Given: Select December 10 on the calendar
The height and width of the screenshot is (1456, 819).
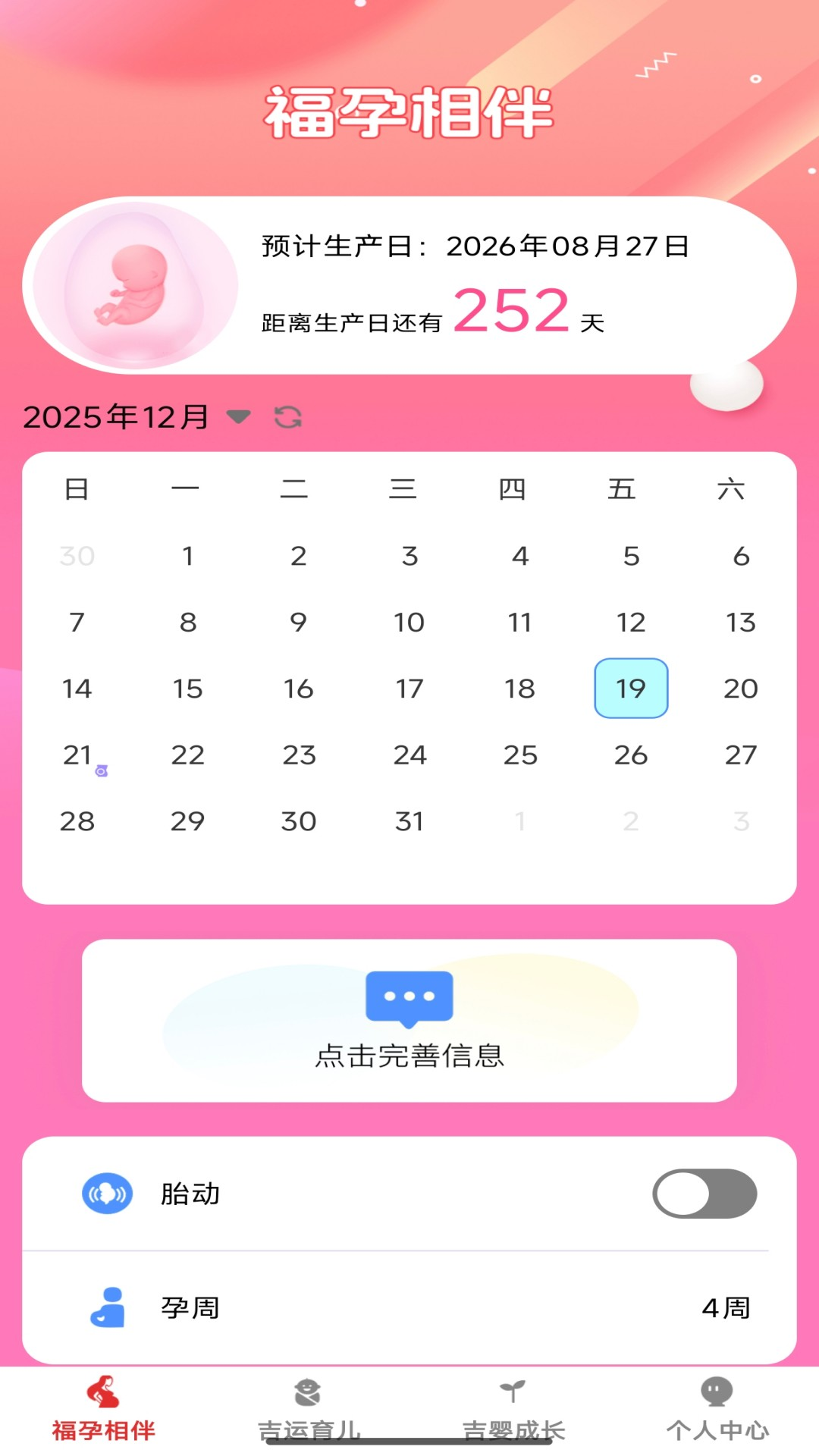Looking at the screenshot, I should [x=409, y=623].
